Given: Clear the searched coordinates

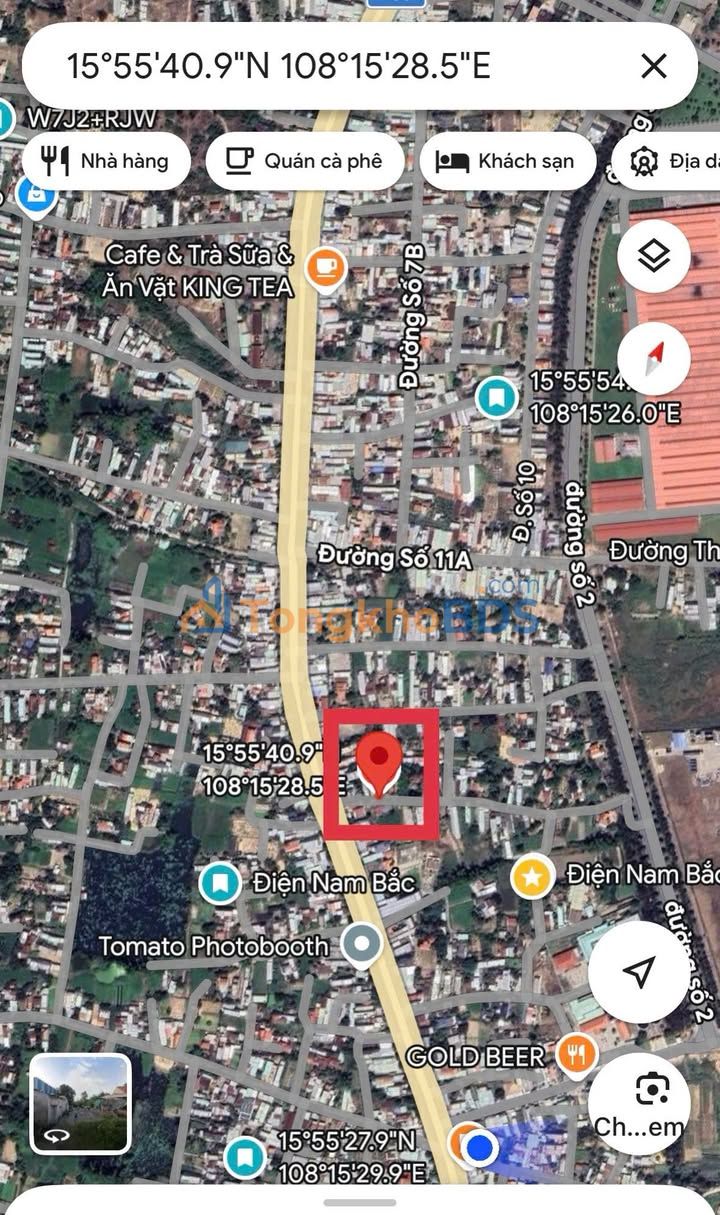Looking at the screenshot, I should tap(653, 67).
